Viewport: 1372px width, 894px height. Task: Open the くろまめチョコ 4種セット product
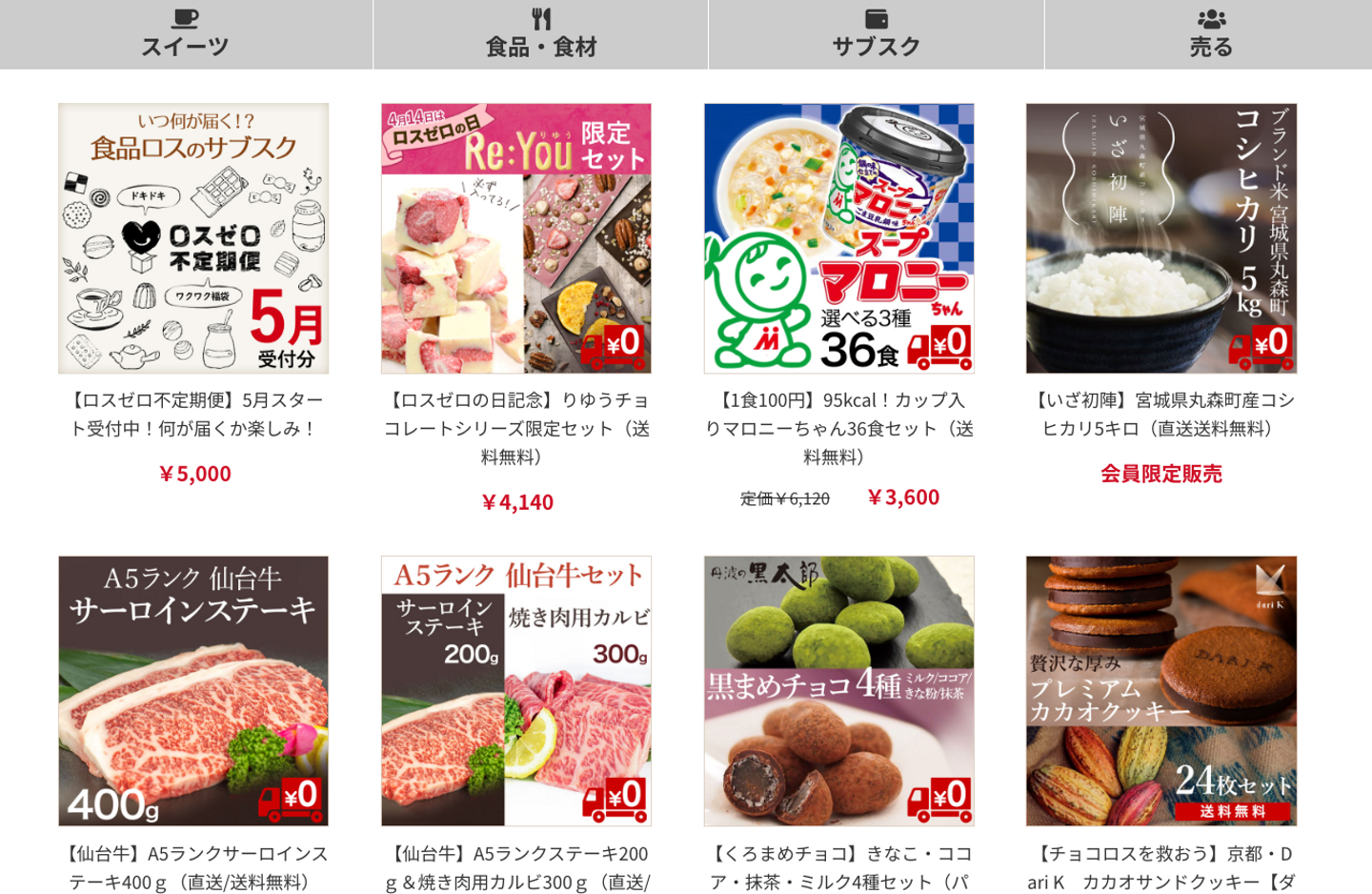point(838,691)
